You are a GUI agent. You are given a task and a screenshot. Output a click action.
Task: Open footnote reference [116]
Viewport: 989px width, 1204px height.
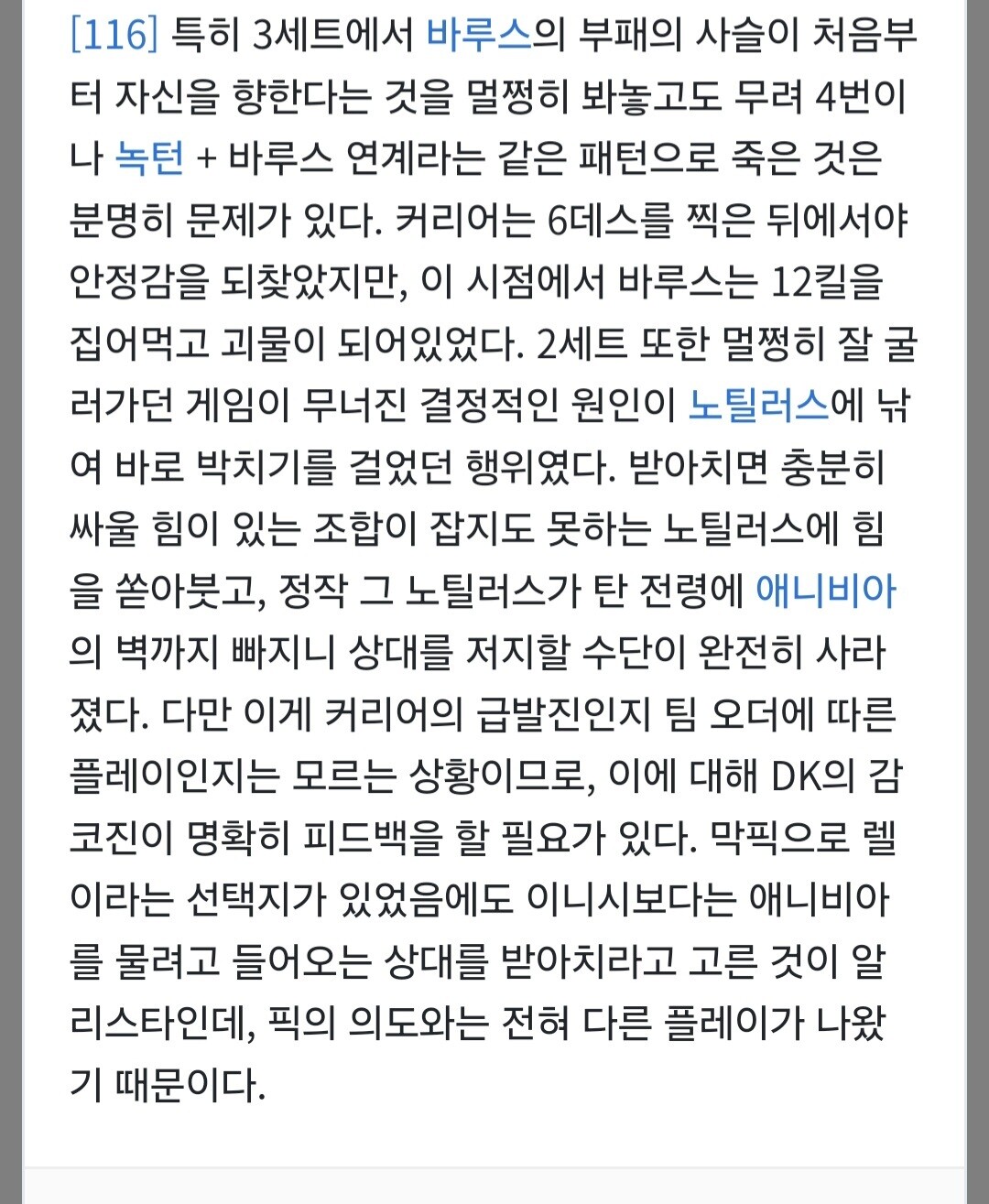tap(114, 37)
